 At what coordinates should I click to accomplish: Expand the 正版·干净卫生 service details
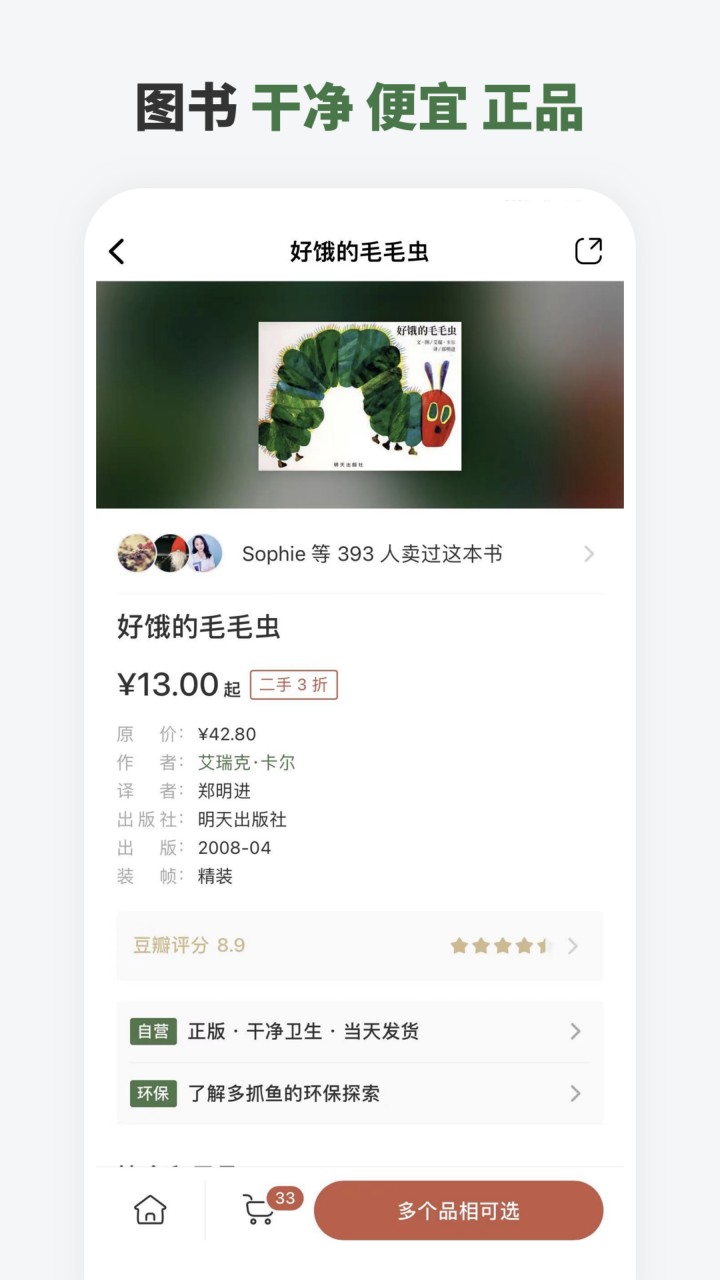coord(575,1031)
